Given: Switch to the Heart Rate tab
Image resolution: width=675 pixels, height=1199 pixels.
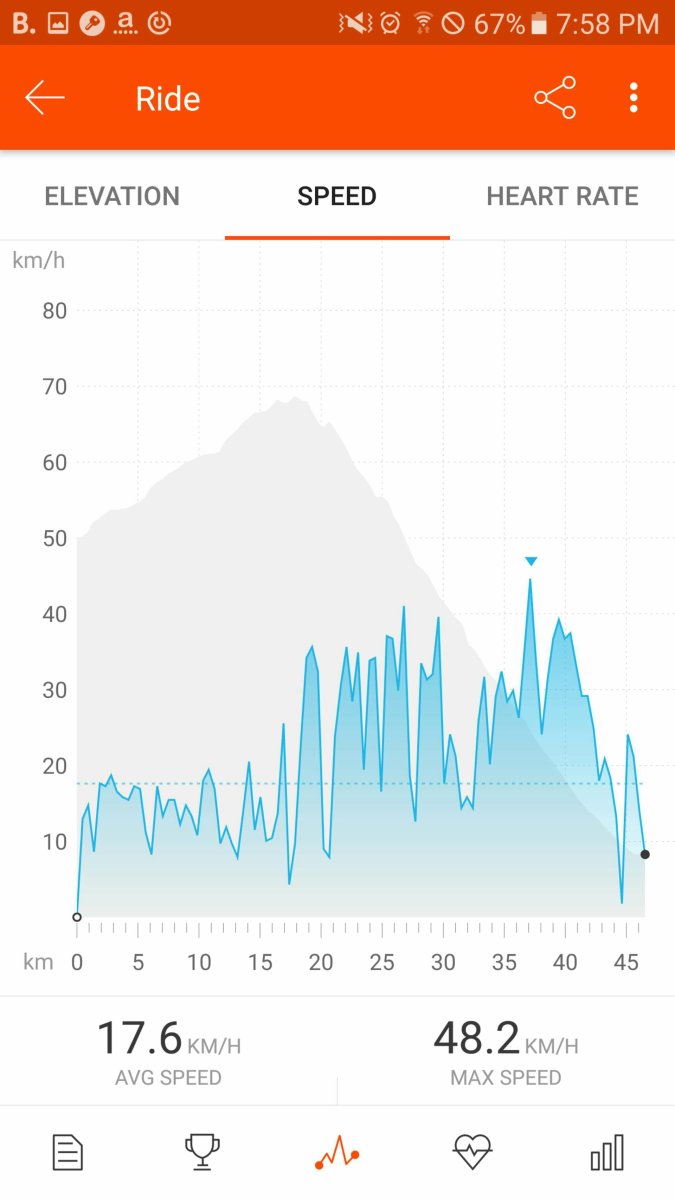Looking at the screenshot, I should click(x=562, y=196).
